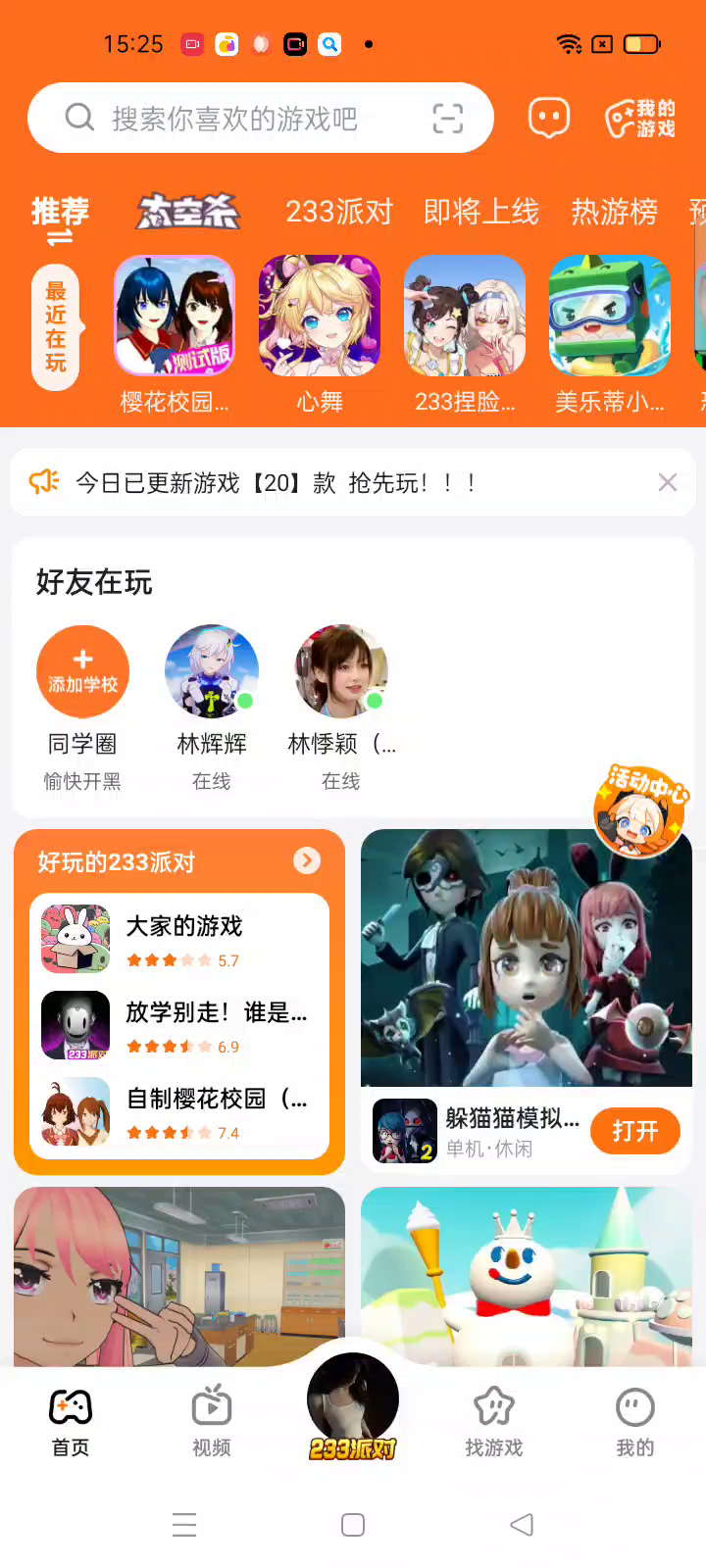Launch recently played game 心舞
Image resolution: width=706 pixels, height=1568 pixels.
click(320, 317)
